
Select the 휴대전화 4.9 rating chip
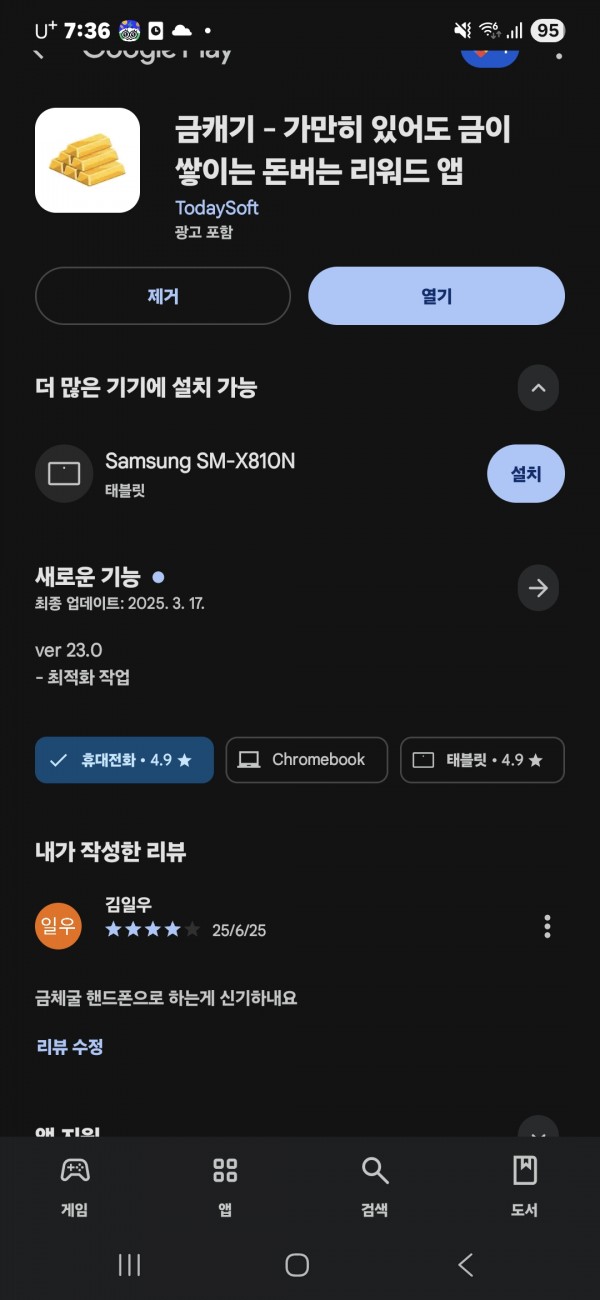pyautogui.click(x=124, y=760)
